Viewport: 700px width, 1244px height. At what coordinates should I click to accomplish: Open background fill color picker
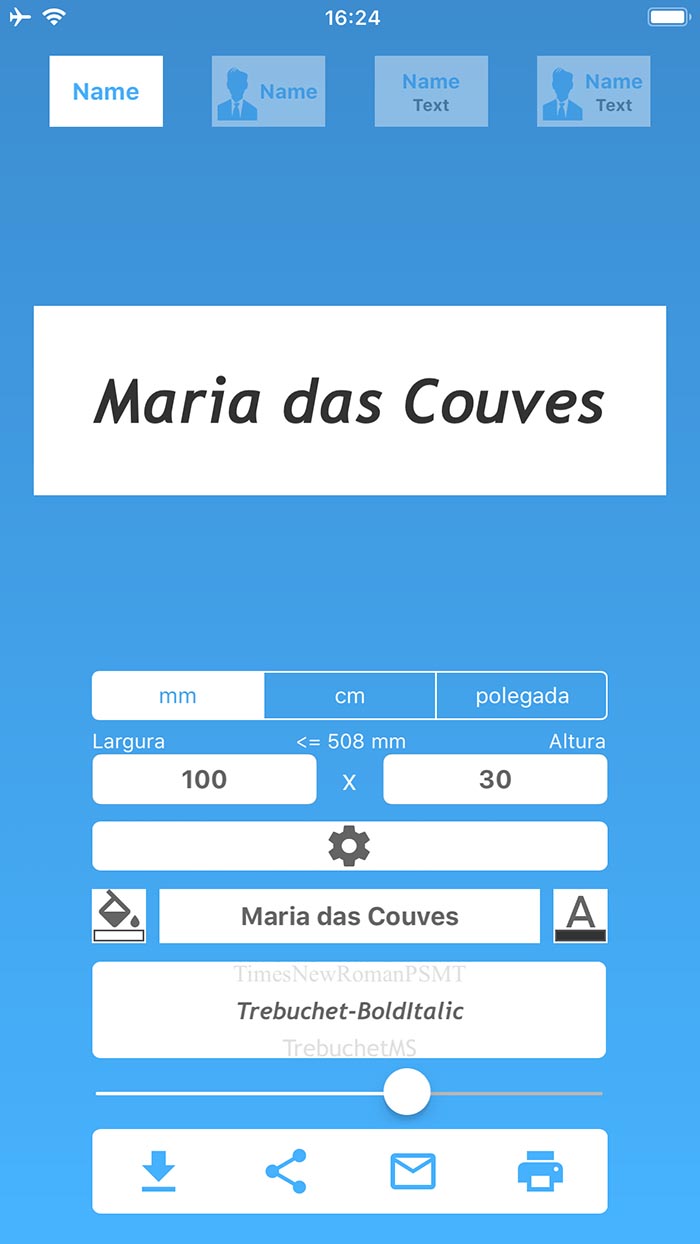tap(119, 916)
